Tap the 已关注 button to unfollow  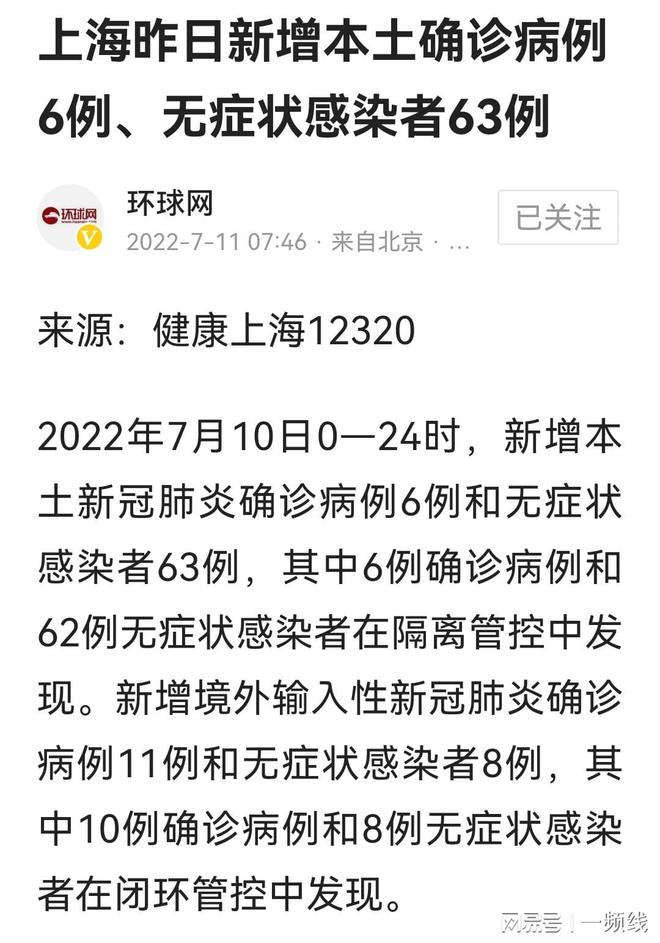click(558, 217)
